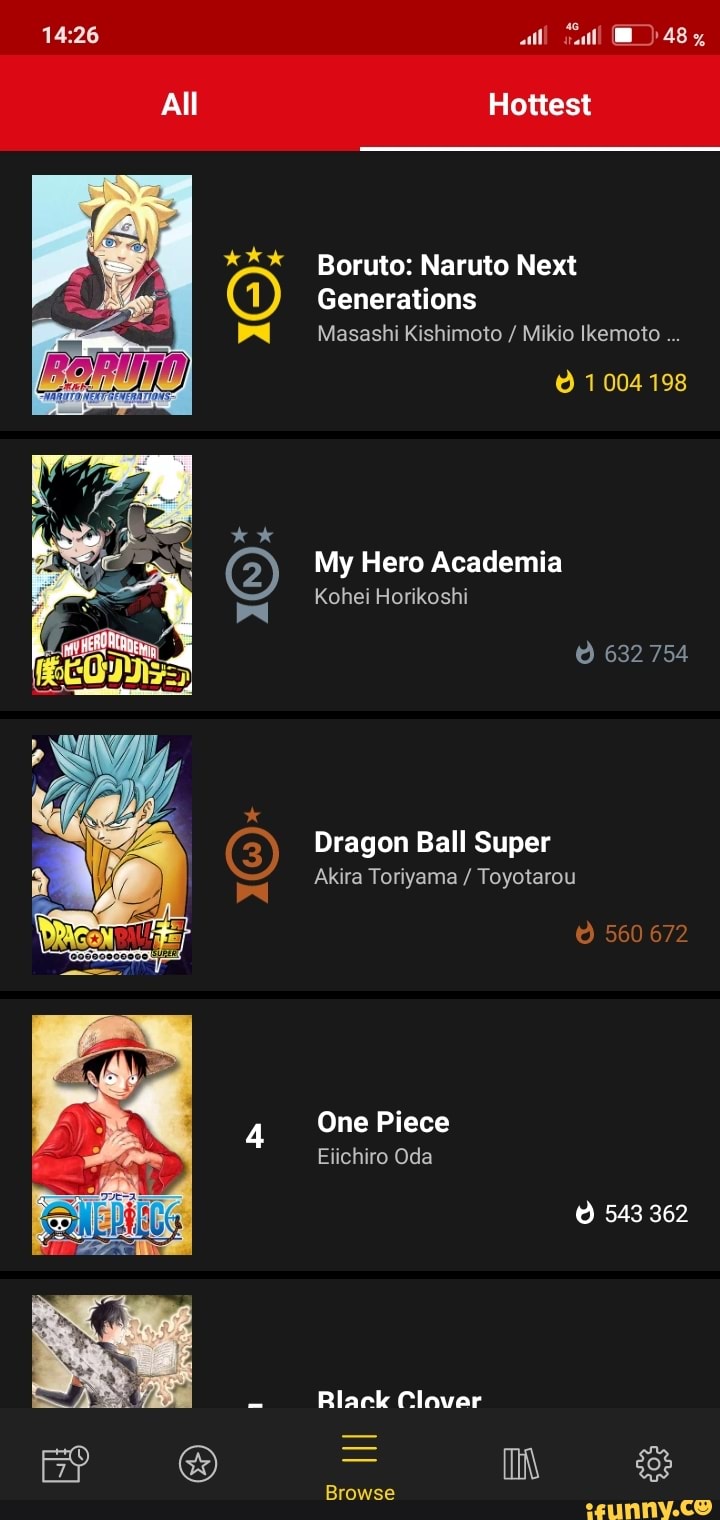The height and width of the screenshot is (1520, 720).
Task: Select the Hottest tab
Action: coord(539,104)
